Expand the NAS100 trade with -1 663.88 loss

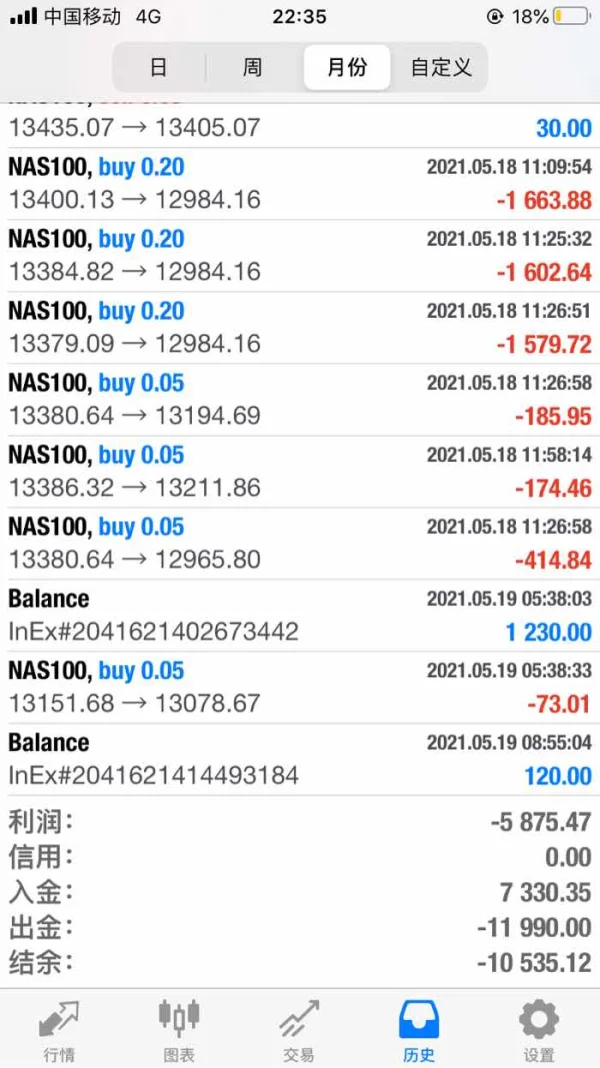[x=300, y=184]
